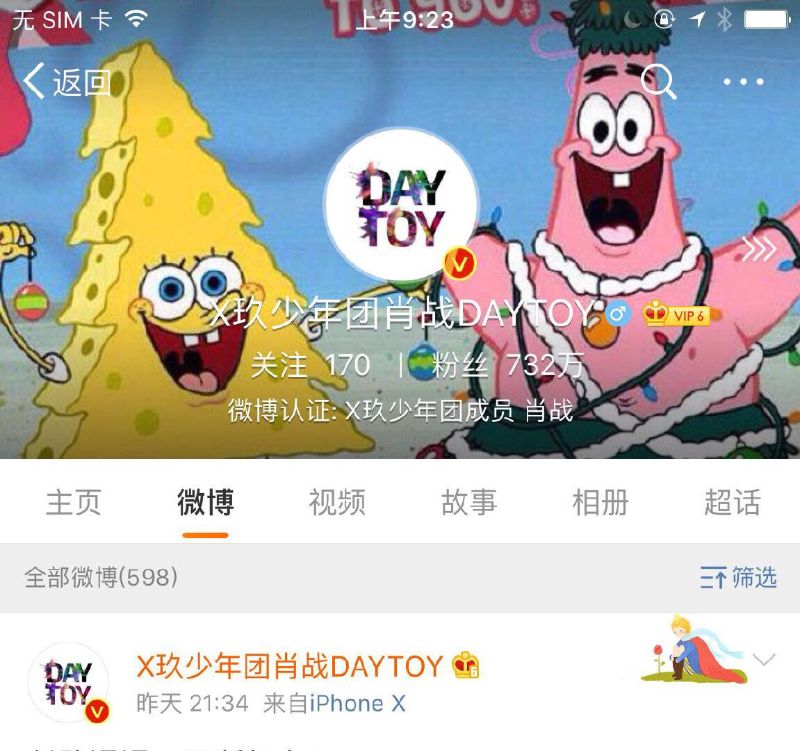Select the 微博 tab

[205, 502]
